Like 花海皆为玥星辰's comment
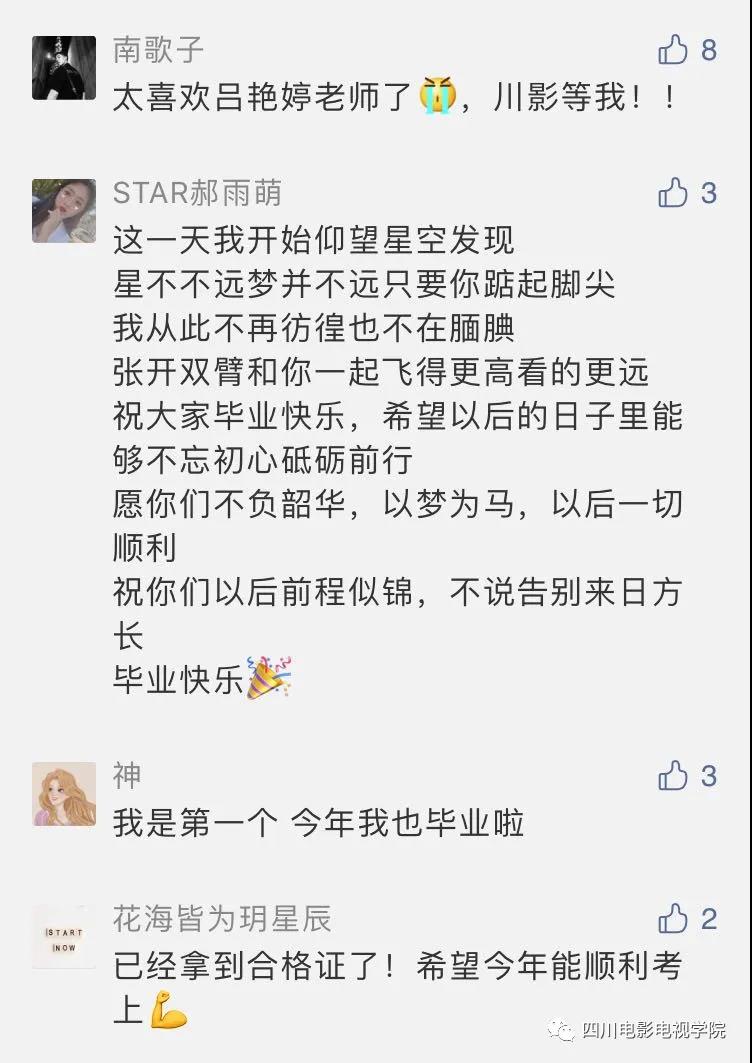Image resolution: width=752 pixels, height=1063 pixels. pyautogui.click(x=673, y=918)
